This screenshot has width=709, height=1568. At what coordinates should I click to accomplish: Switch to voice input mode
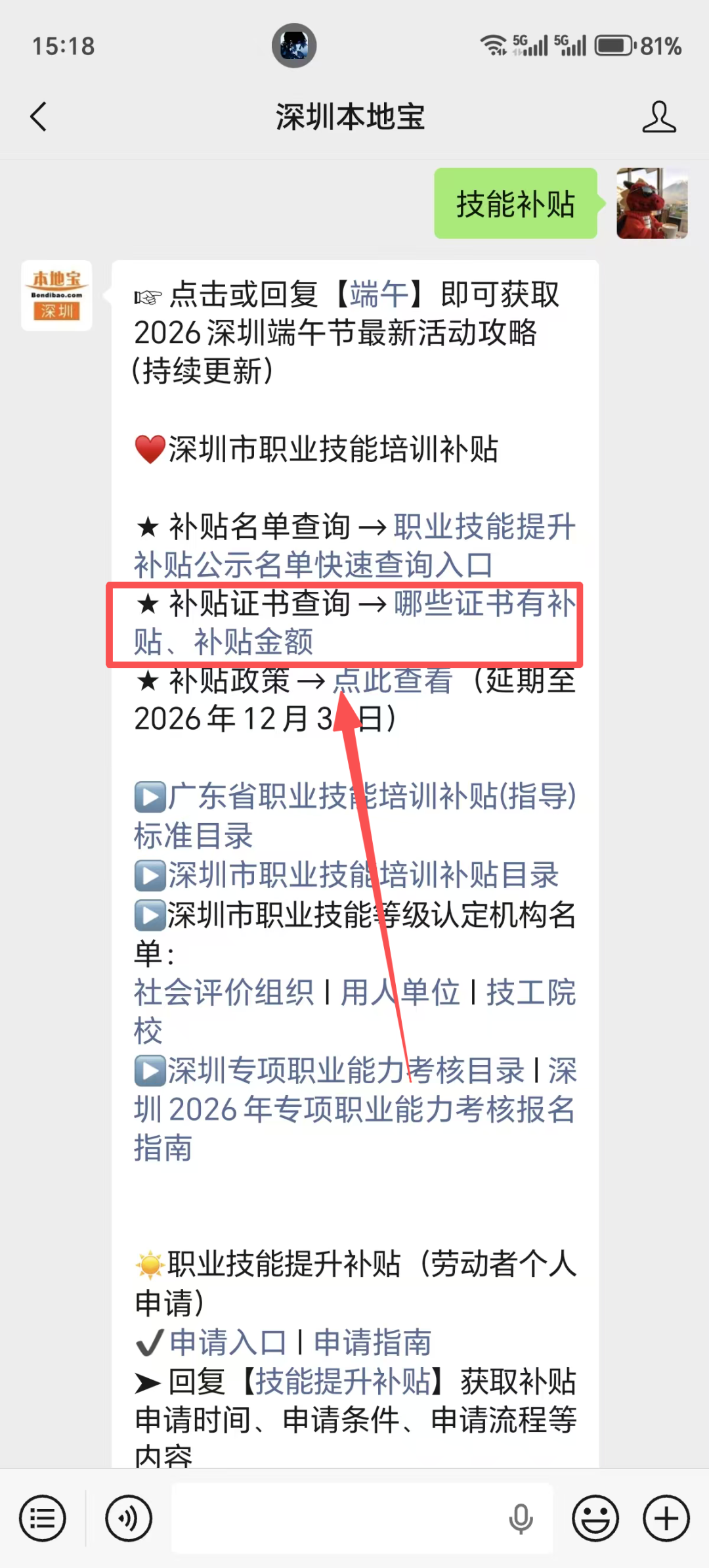(x=129, y=1518)
